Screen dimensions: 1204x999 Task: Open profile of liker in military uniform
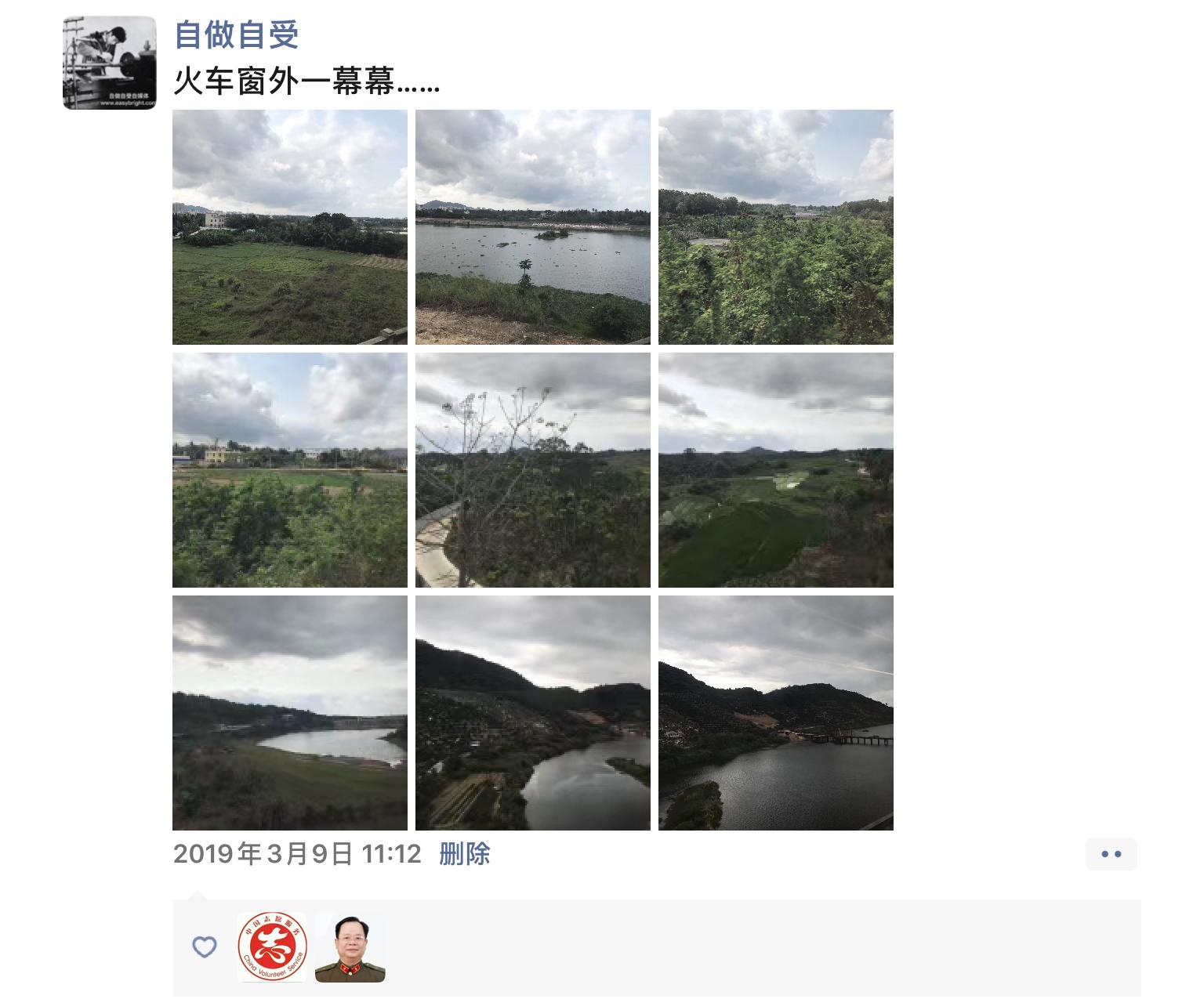click(x=350, y=947)
